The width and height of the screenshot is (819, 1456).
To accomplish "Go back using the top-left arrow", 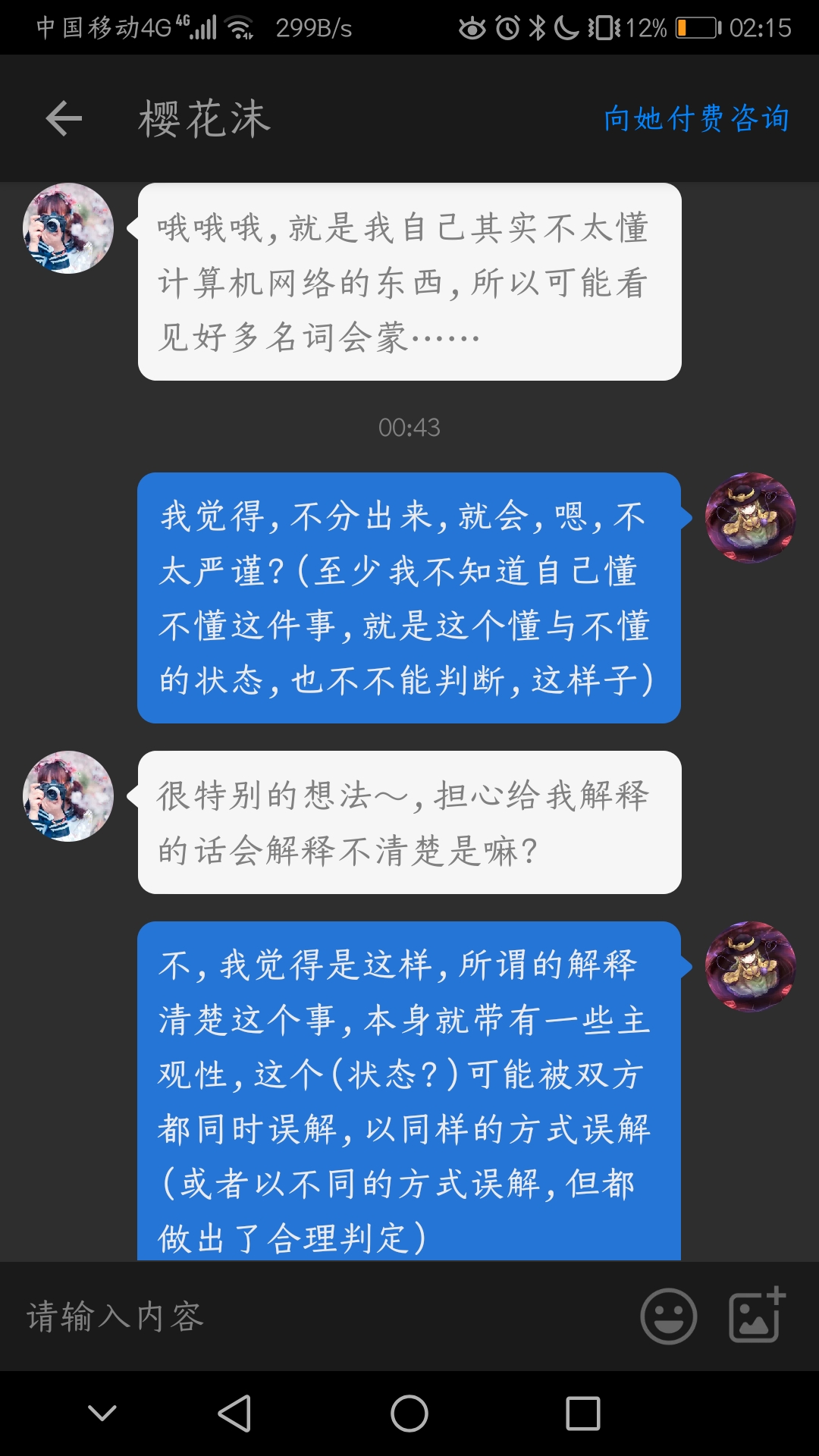I will (64, 119).
